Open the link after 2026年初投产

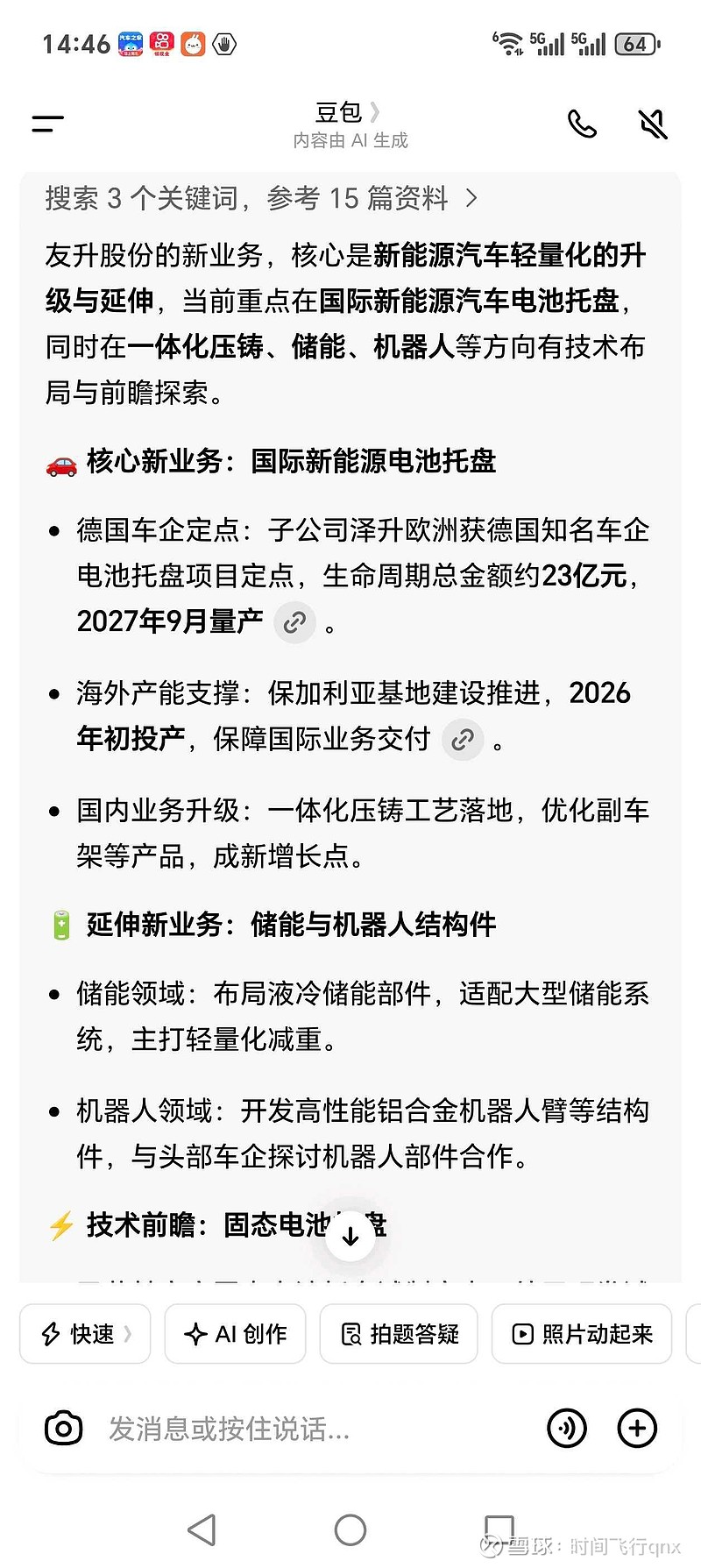(464, 740)
